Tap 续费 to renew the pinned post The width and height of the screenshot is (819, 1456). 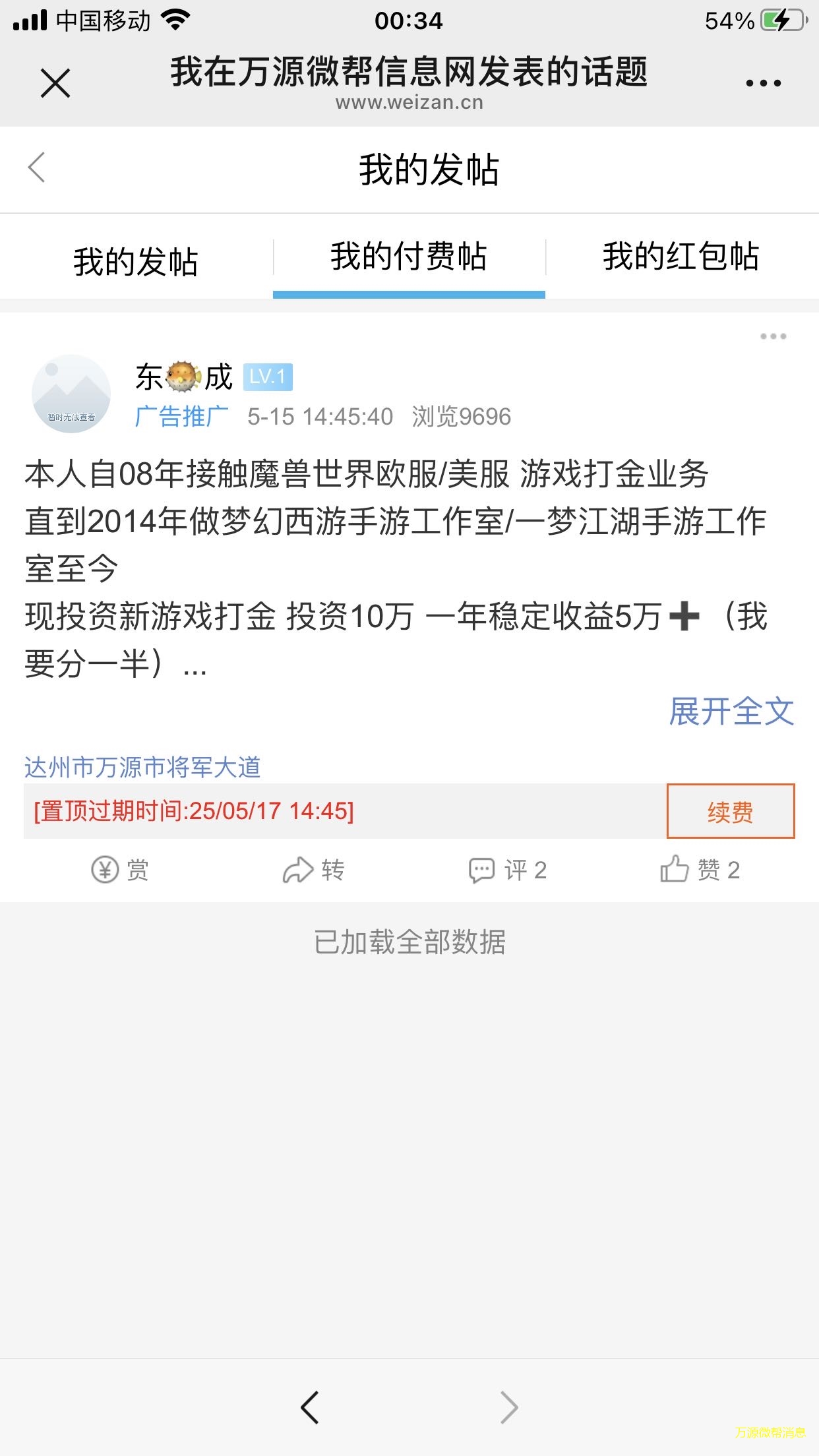(730, 811)
